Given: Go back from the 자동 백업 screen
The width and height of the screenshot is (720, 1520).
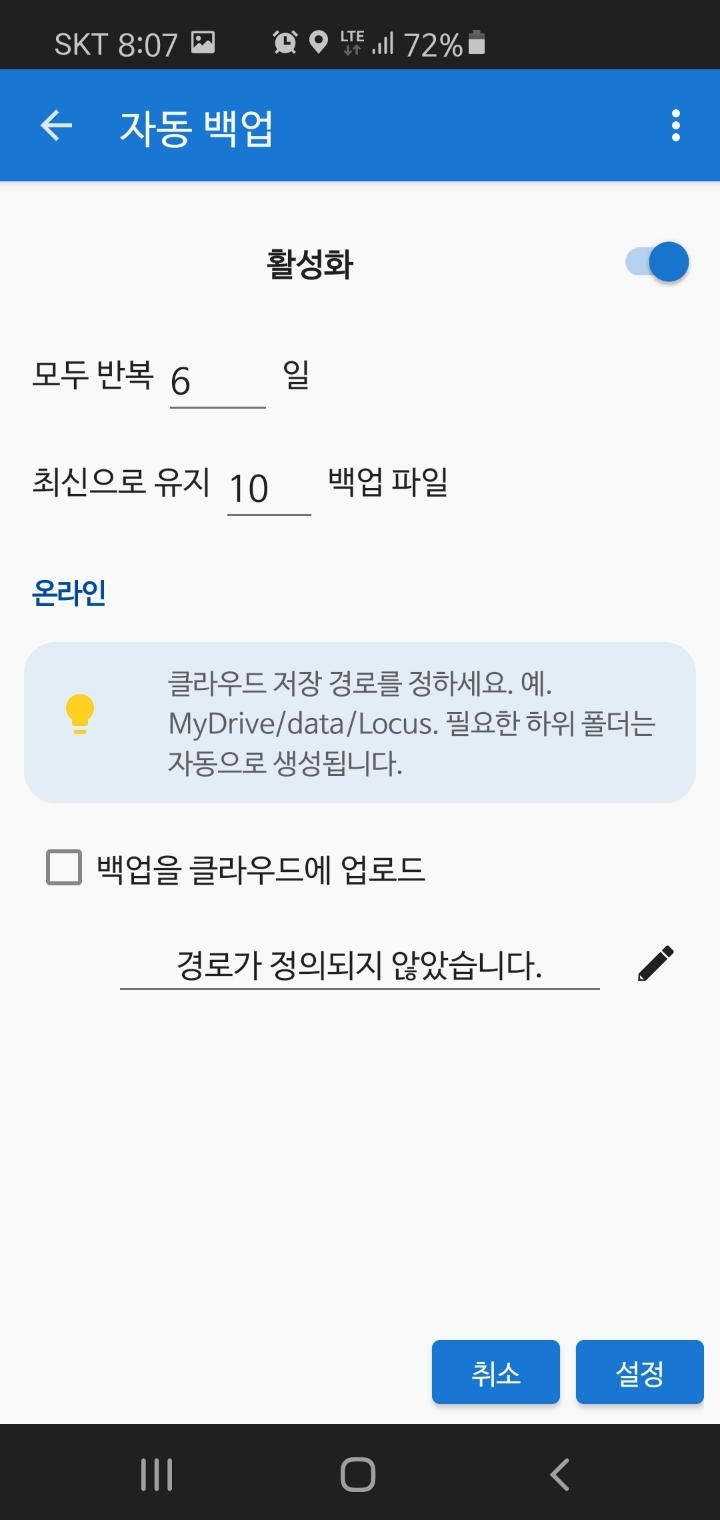Looking at the screenshot, I should point(56,126).
